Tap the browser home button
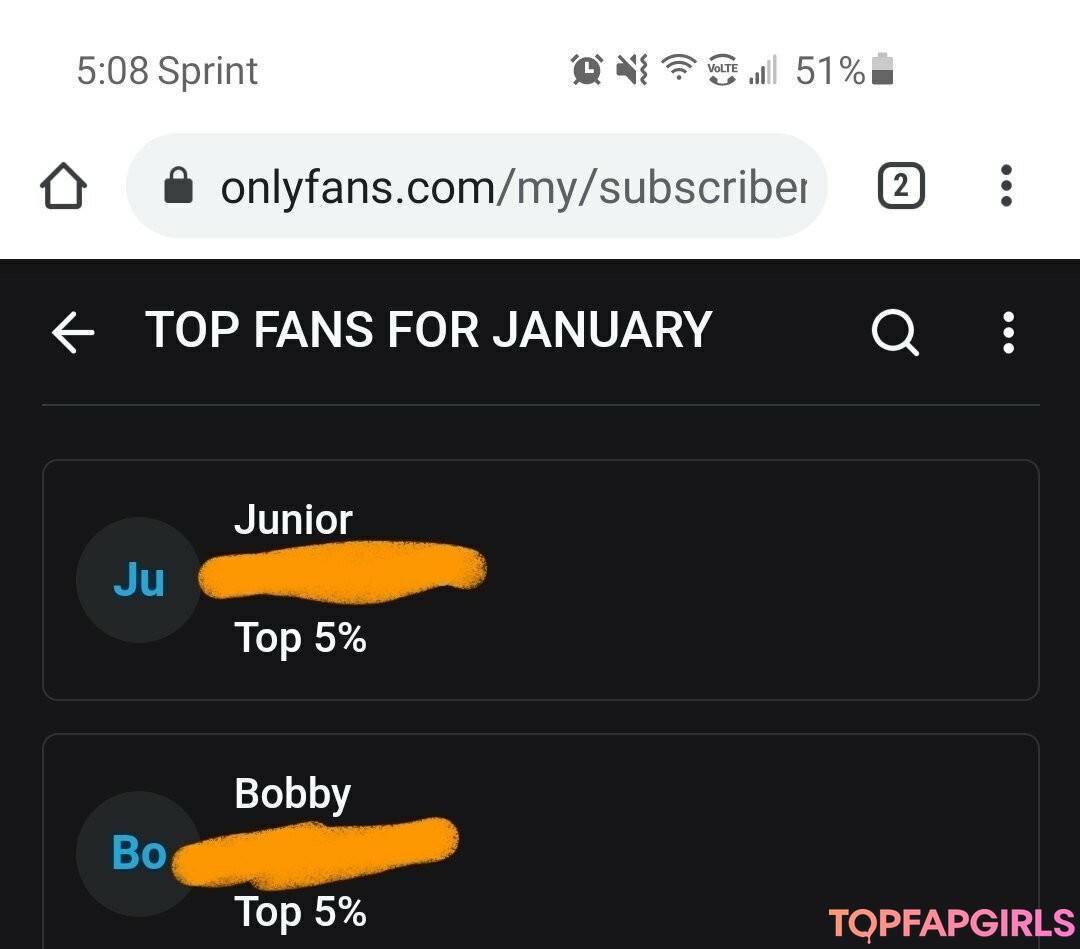The height and width of the screenshot is (949, 1080). [63, 187]
